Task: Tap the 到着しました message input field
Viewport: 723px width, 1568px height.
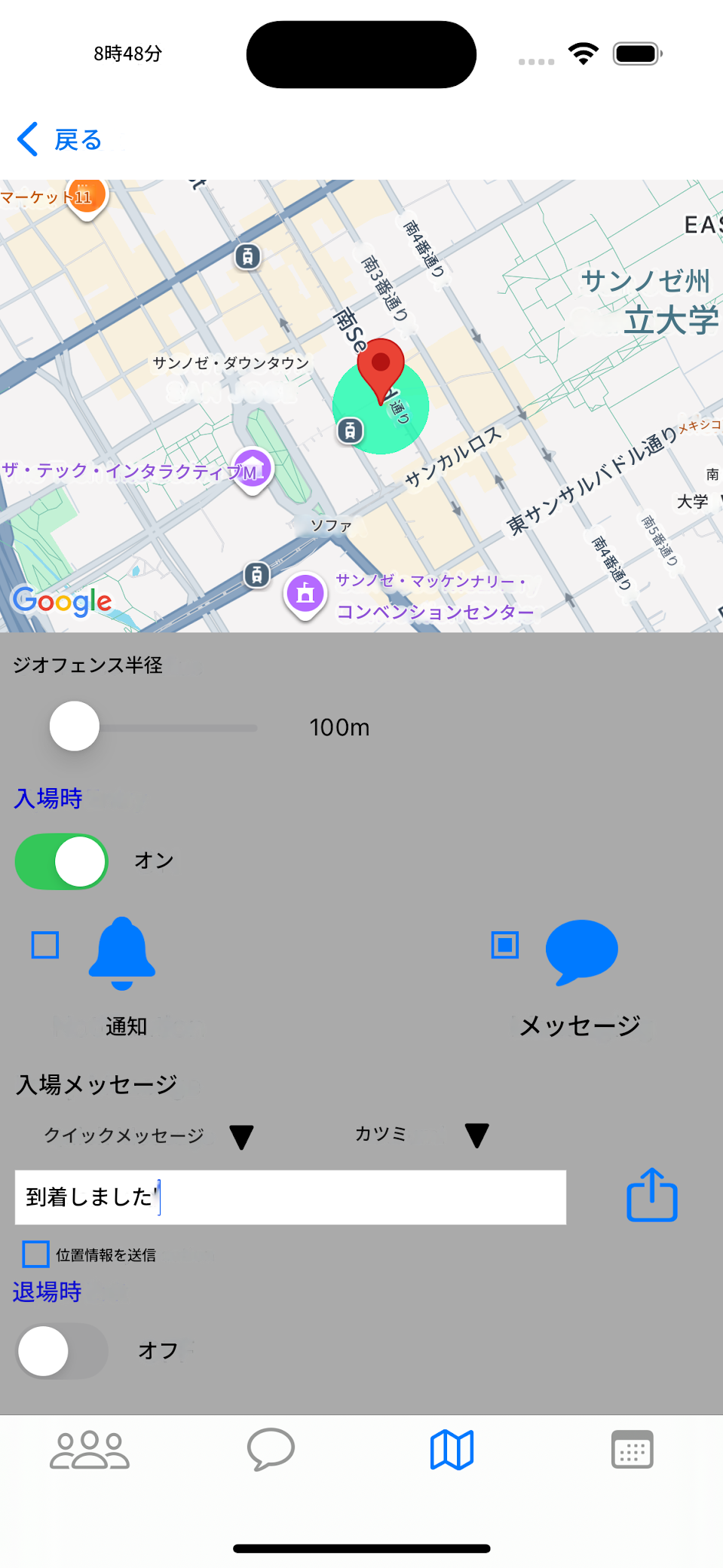Action: (x=290, y=1197)
